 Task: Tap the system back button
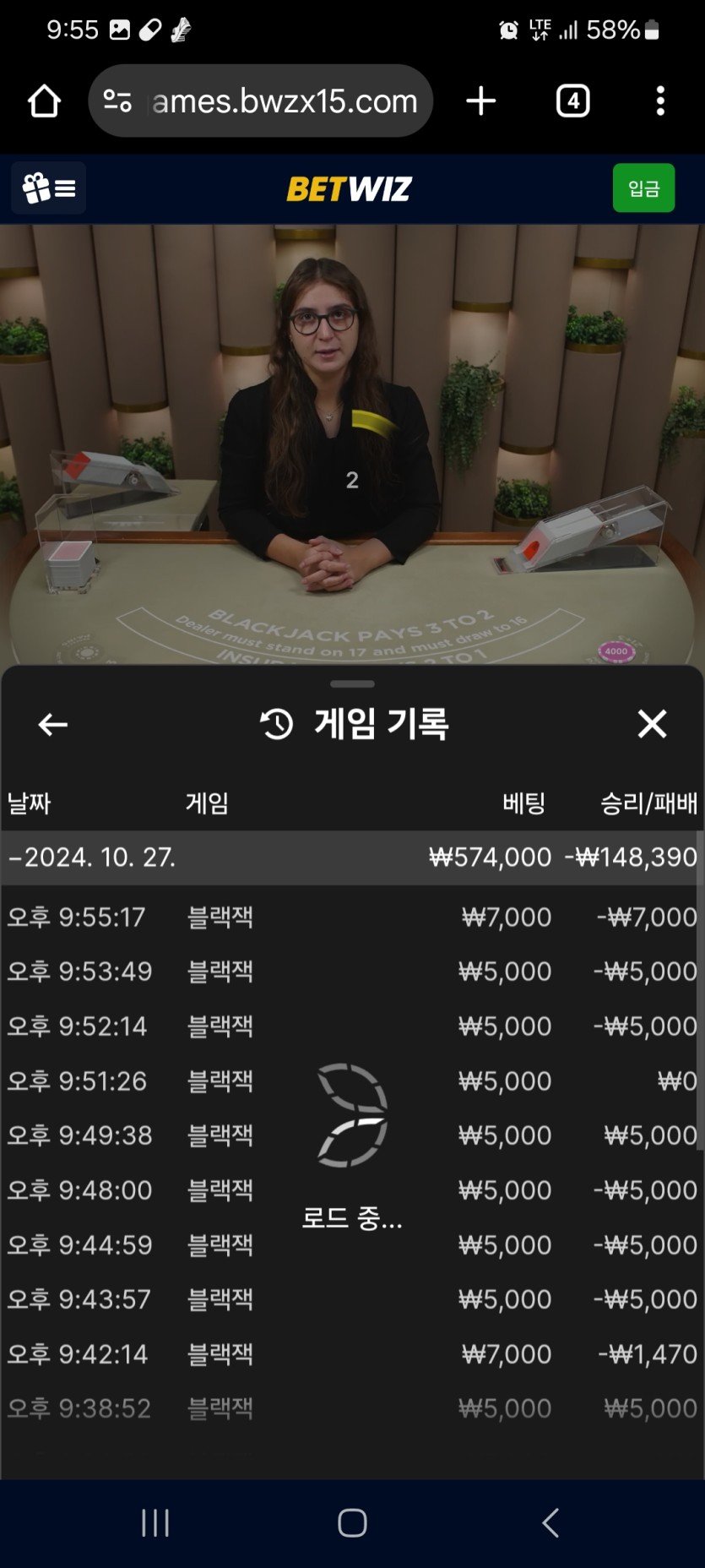(550, 1523)
